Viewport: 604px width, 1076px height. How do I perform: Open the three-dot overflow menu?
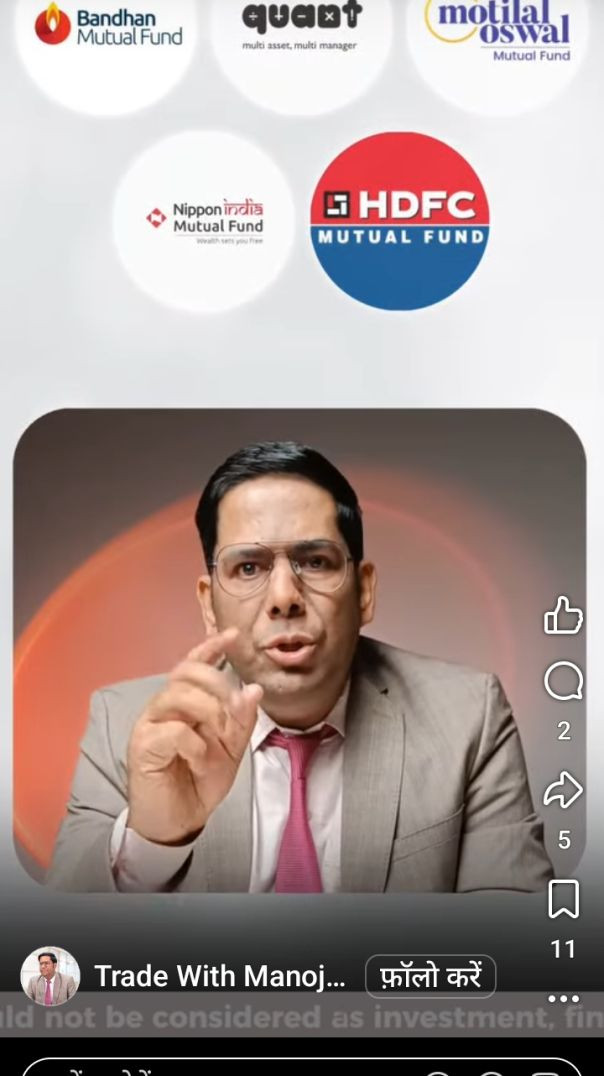563,998
